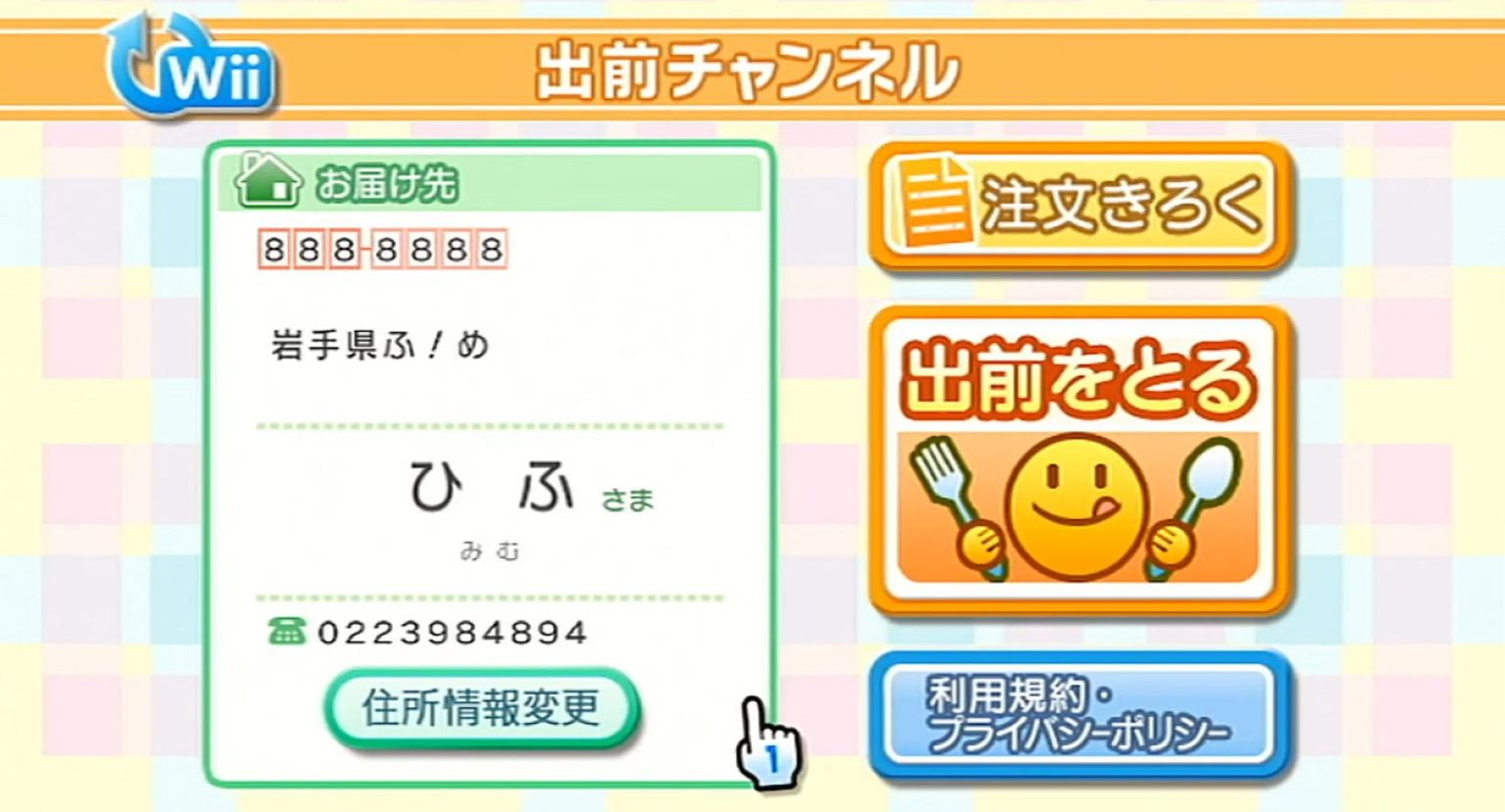Open 注文きろく order history
Screen dimensions: 1505x812
click(x=1081, y=206)
